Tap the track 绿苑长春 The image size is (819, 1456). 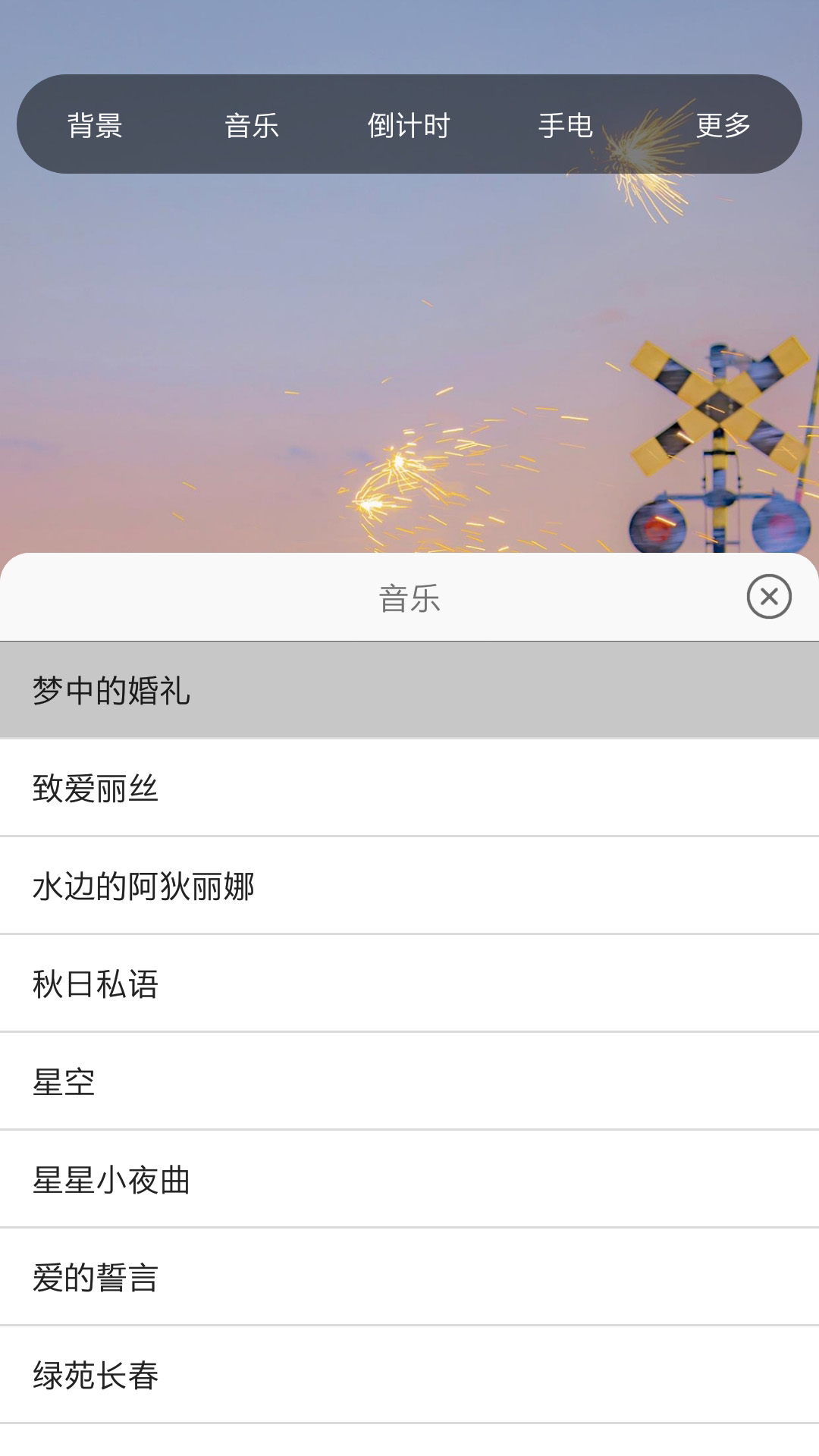409,1375
